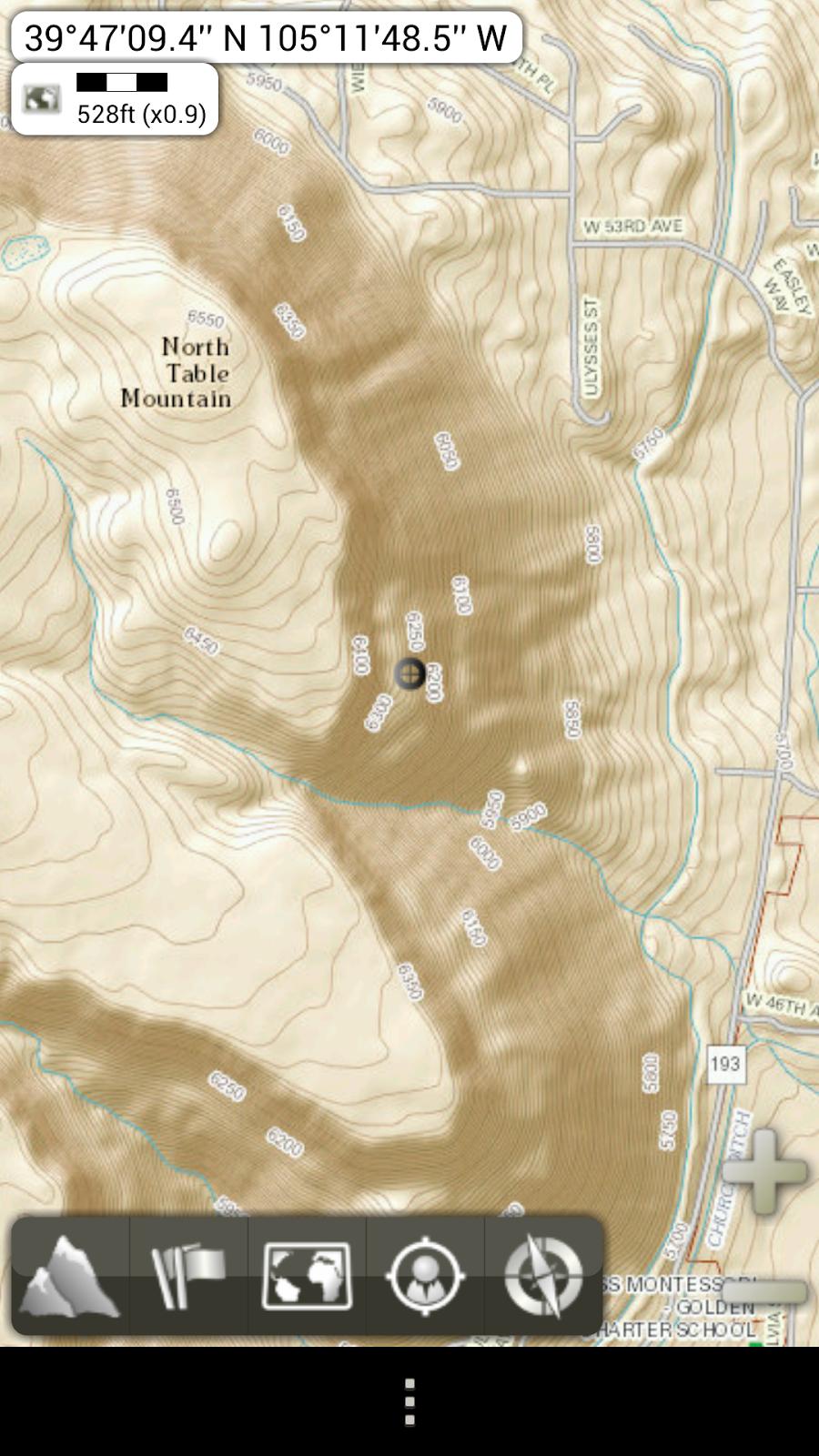Open the world map layers icon
819x1456 pixels.
[307, 1276]
